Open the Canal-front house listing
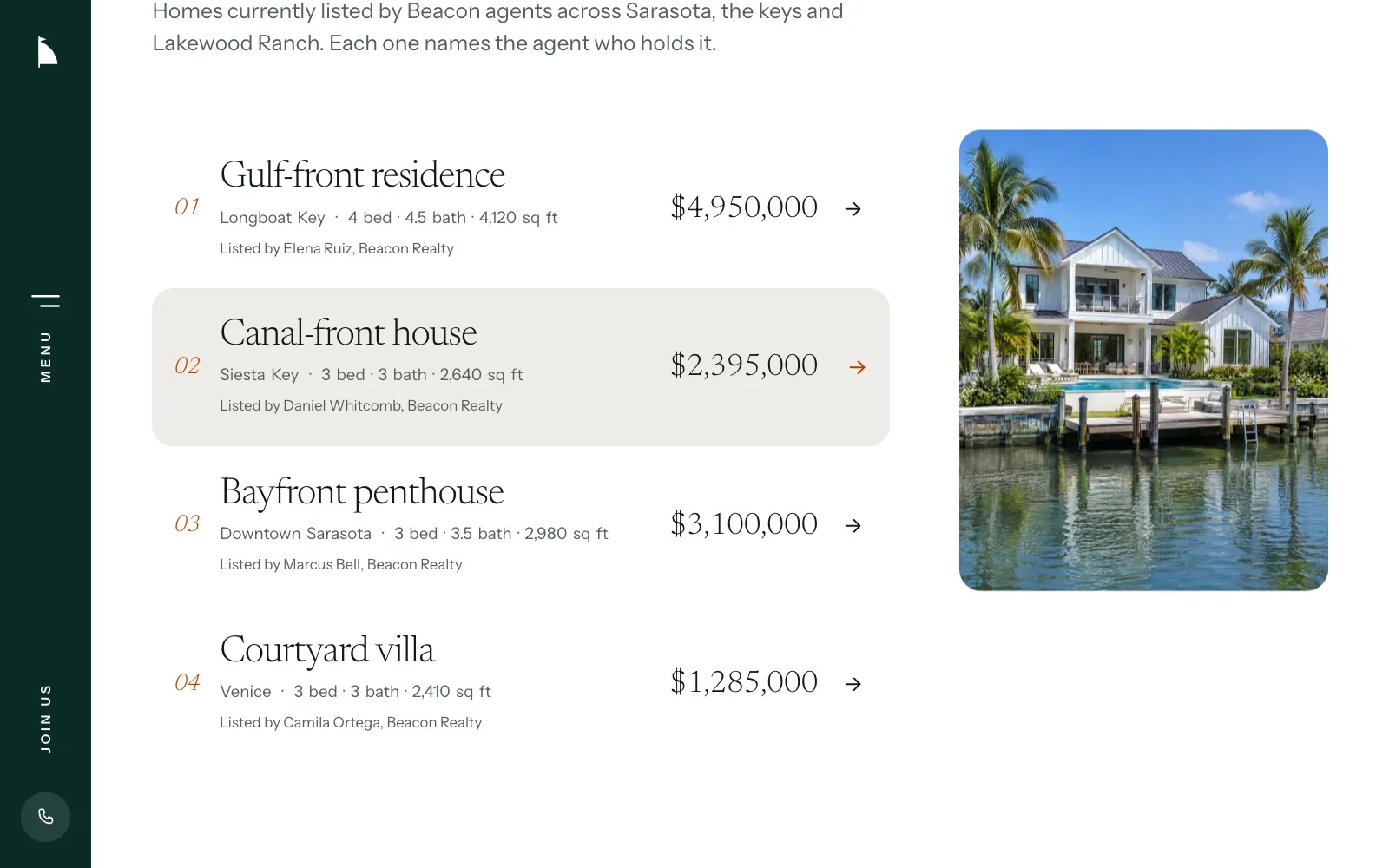1389x868 pixels. (x=520, y=367)
